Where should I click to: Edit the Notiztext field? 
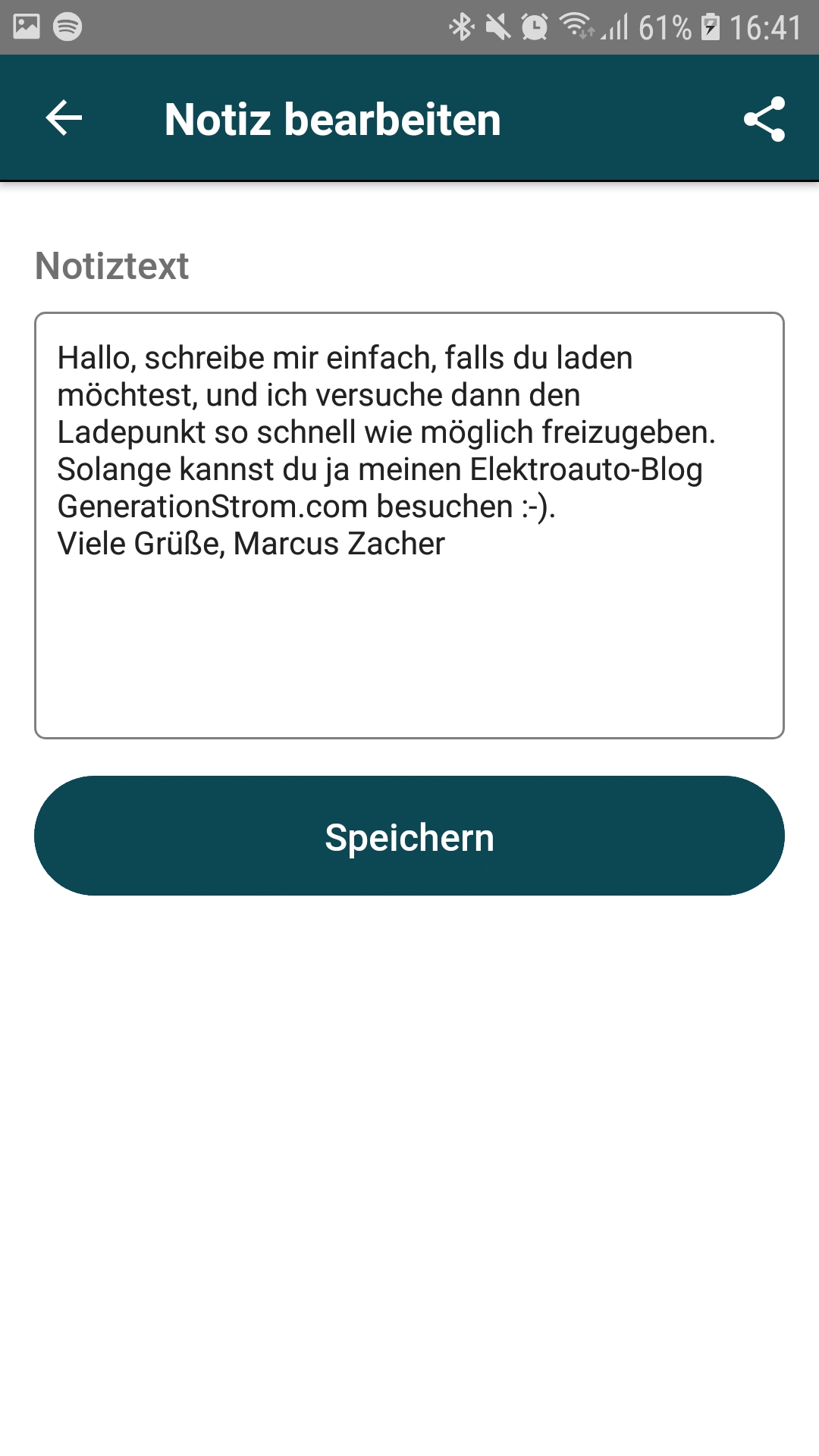[409, 525]
